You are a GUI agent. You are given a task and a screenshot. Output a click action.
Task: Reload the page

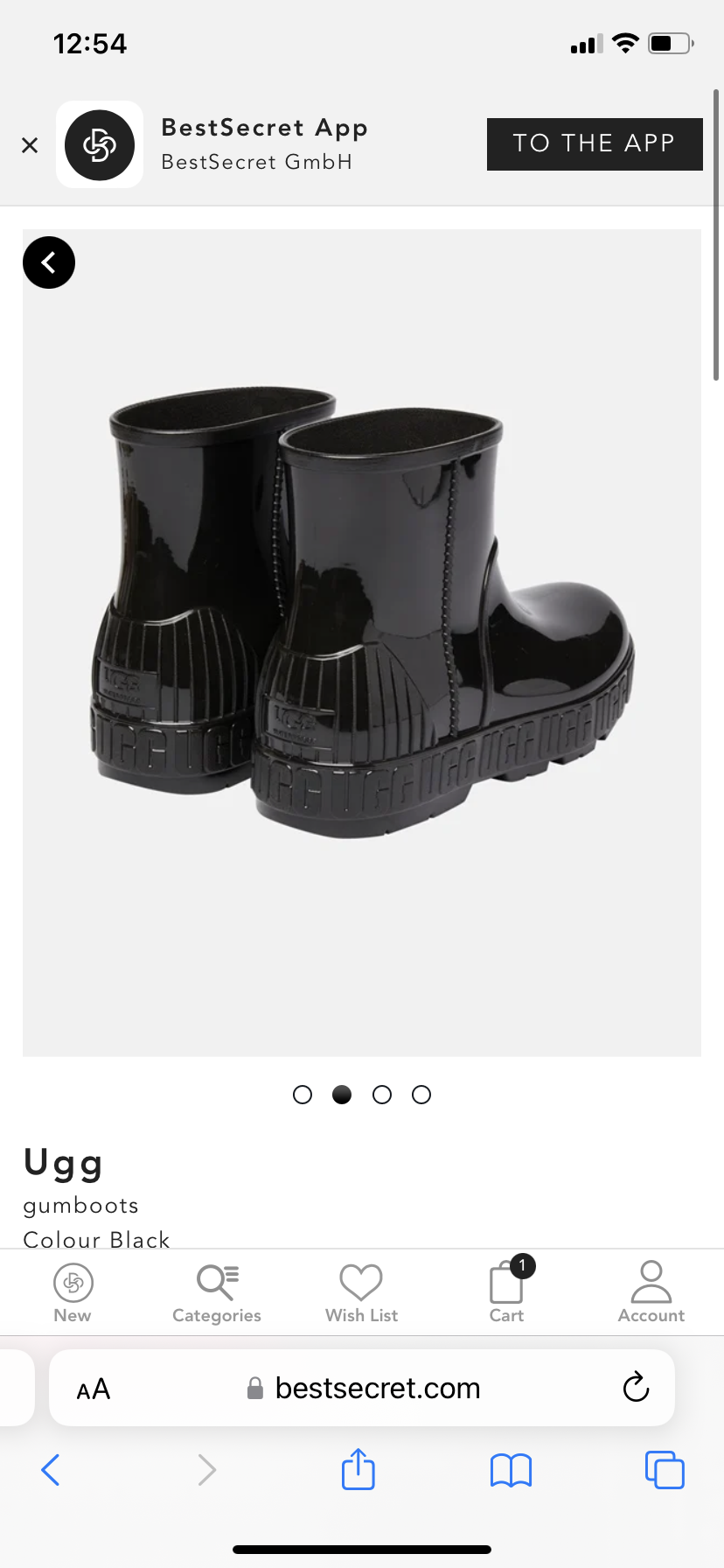point(636,1387)
